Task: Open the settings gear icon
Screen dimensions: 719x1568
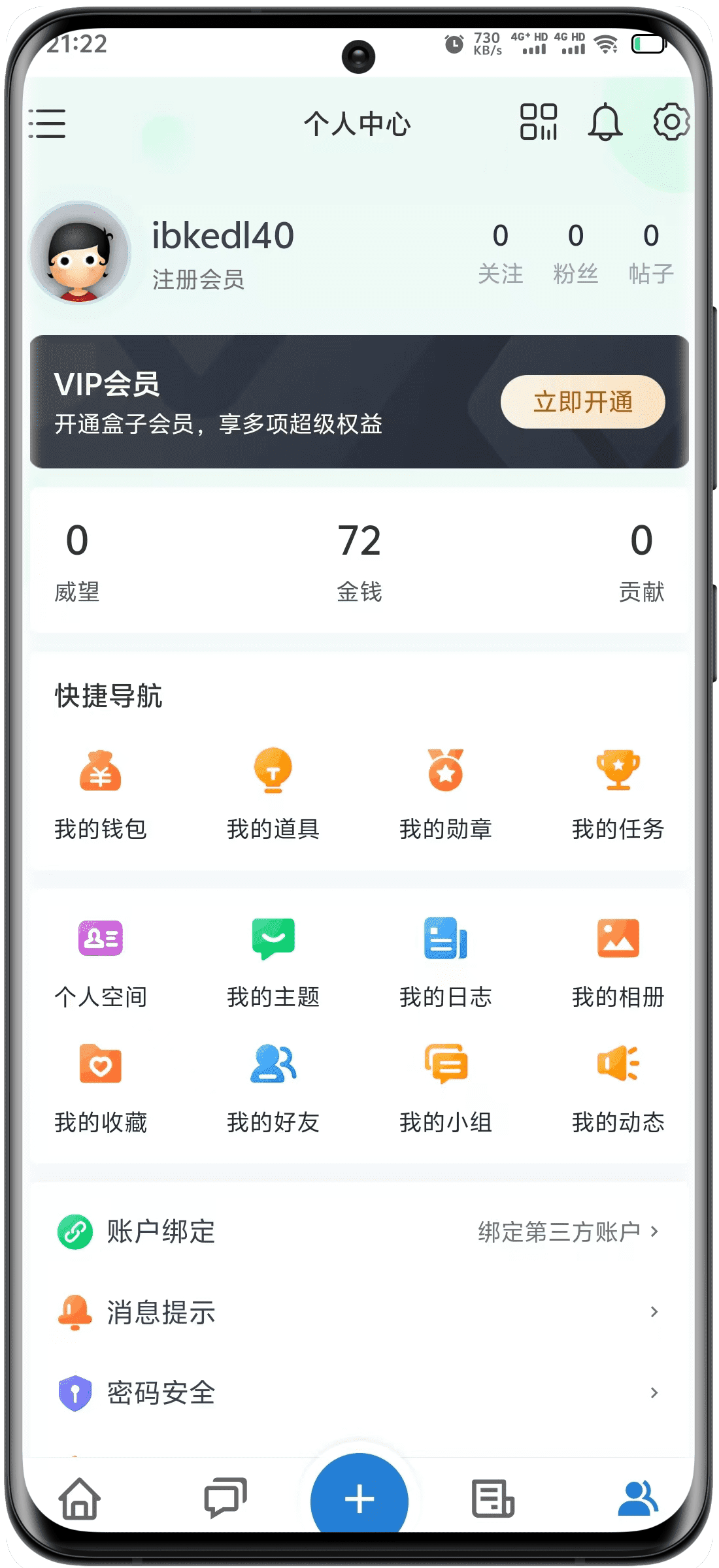Action: (x=671, y=122)
